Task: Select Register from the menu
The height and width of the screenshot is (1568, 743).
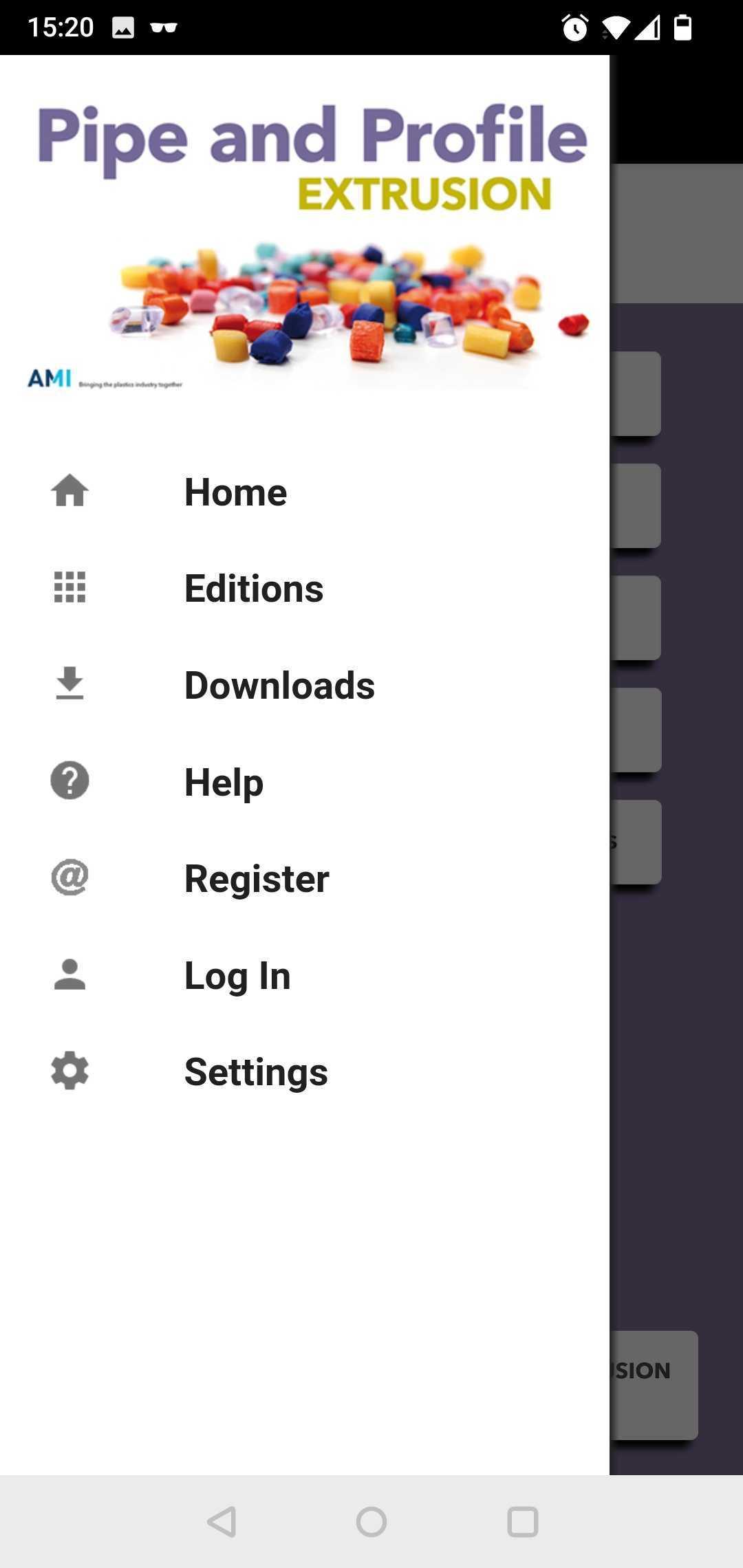Action: click(x=257, y=879)
